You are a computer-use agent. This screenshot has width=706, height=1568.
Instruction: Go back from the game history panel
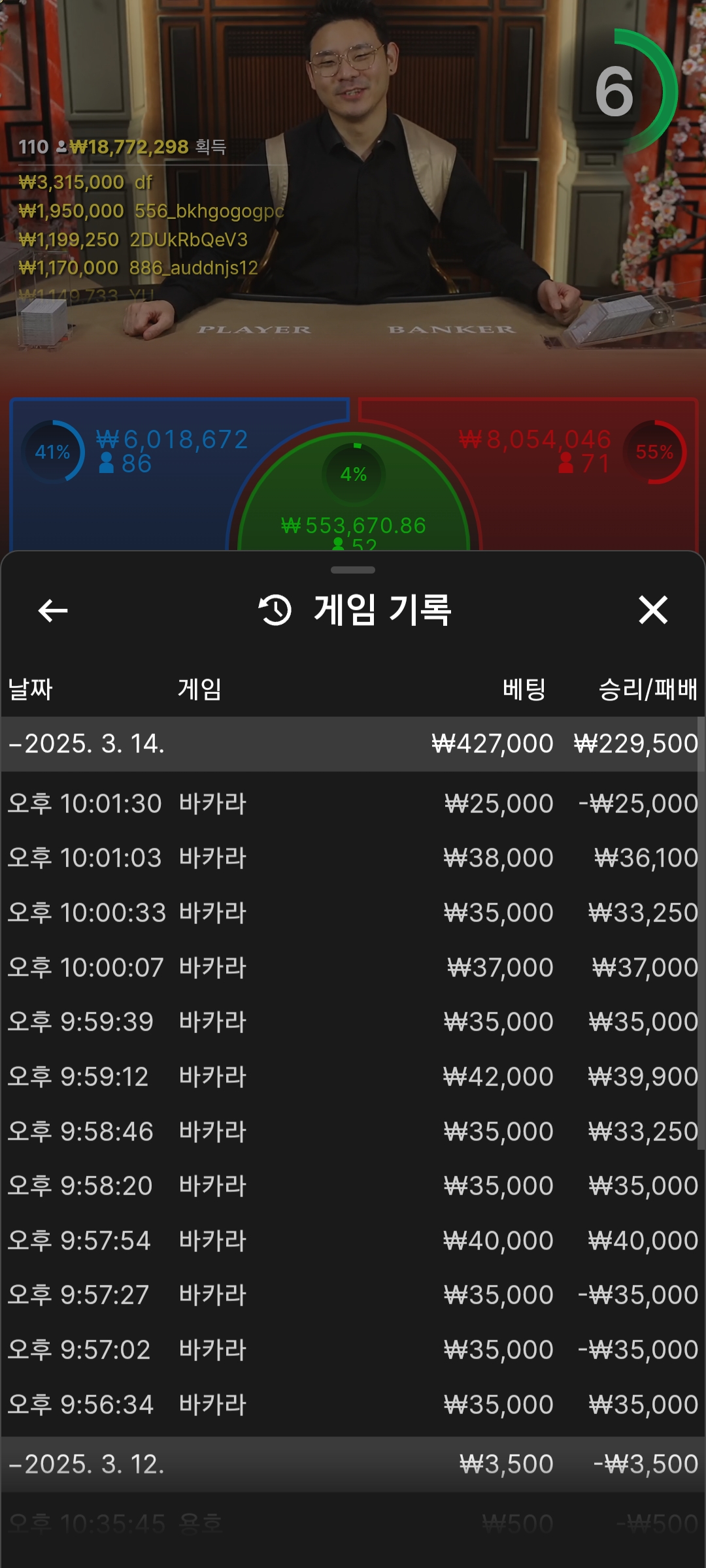(53, 611)
